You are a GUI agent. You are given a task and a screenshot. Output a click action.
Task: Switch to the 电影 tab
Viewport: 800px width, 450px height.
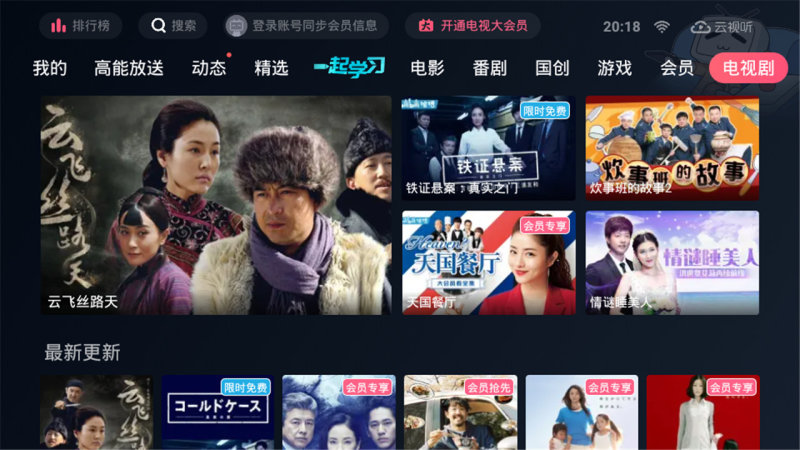pos(427,68)
